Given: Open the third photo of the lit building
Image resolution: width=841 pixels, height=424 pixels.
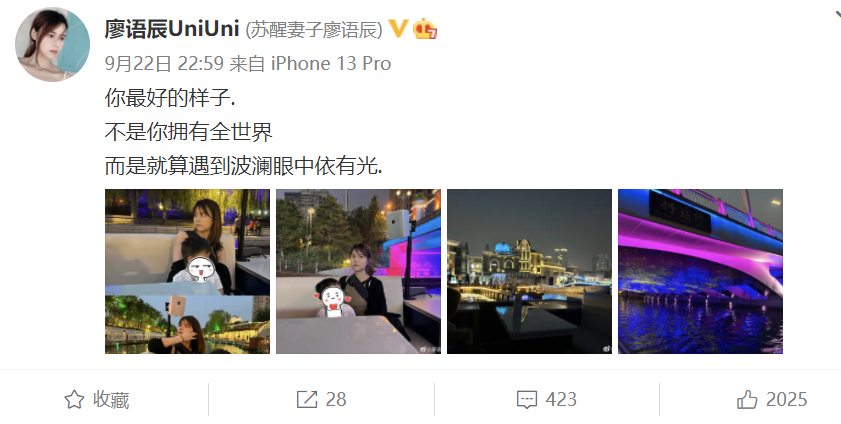Looking at the screenshot, I should pyautogui.click(x=529, y=271).
